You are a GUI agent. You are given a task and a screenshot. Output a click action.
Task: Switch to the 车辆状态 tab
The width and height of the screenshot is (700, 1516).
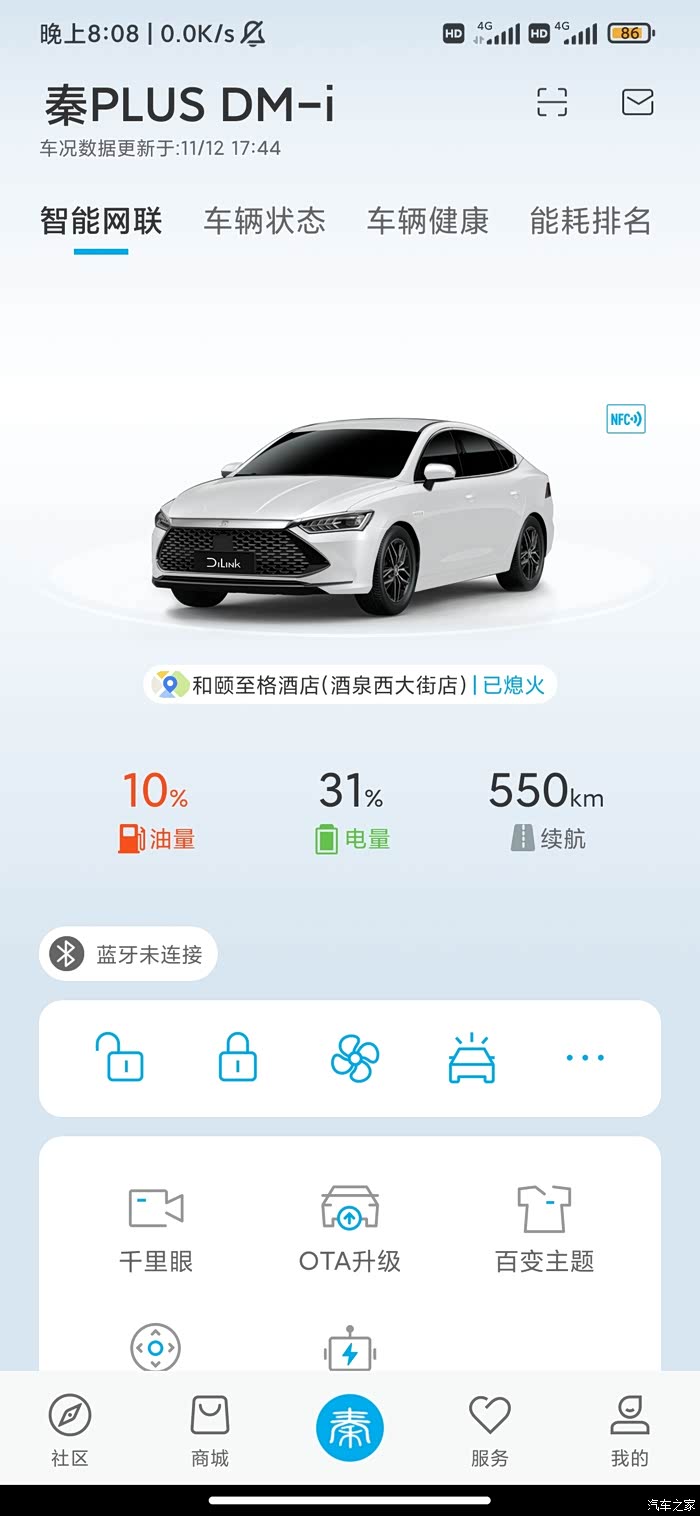coord(265,220)
